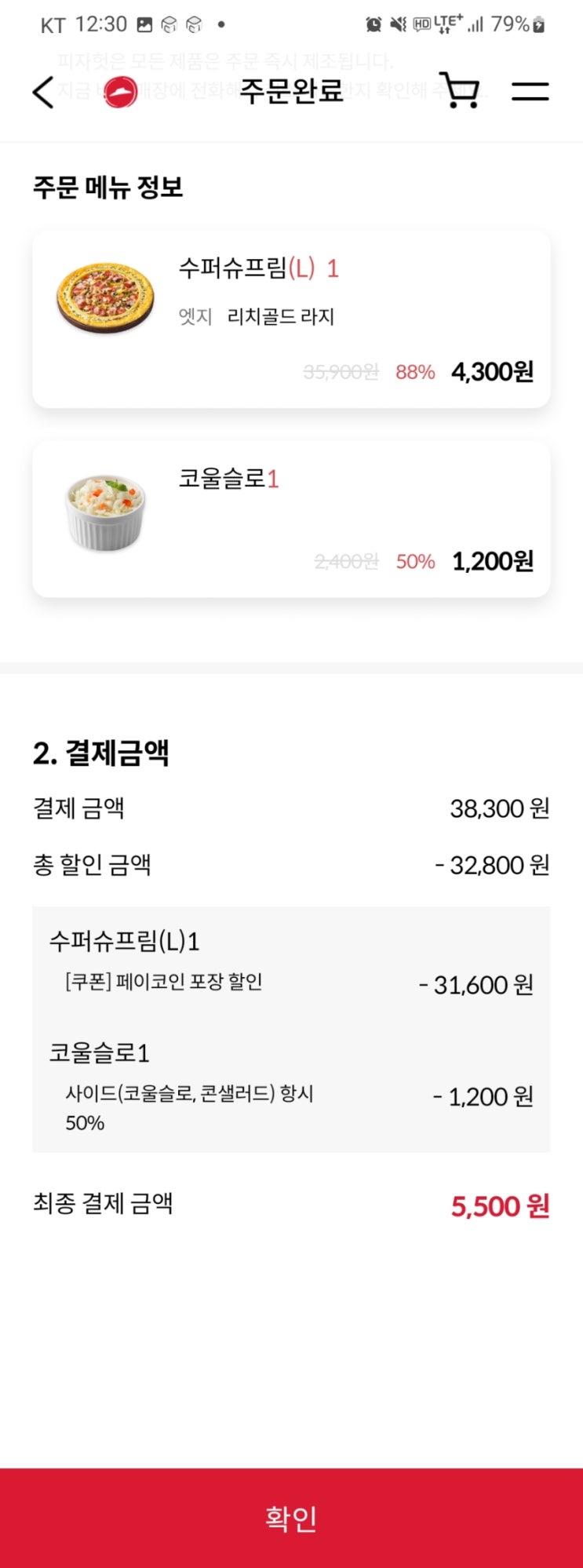
Task: Open the 수퍼슈프림(L) order card
Action: click(x=291, y=319)
